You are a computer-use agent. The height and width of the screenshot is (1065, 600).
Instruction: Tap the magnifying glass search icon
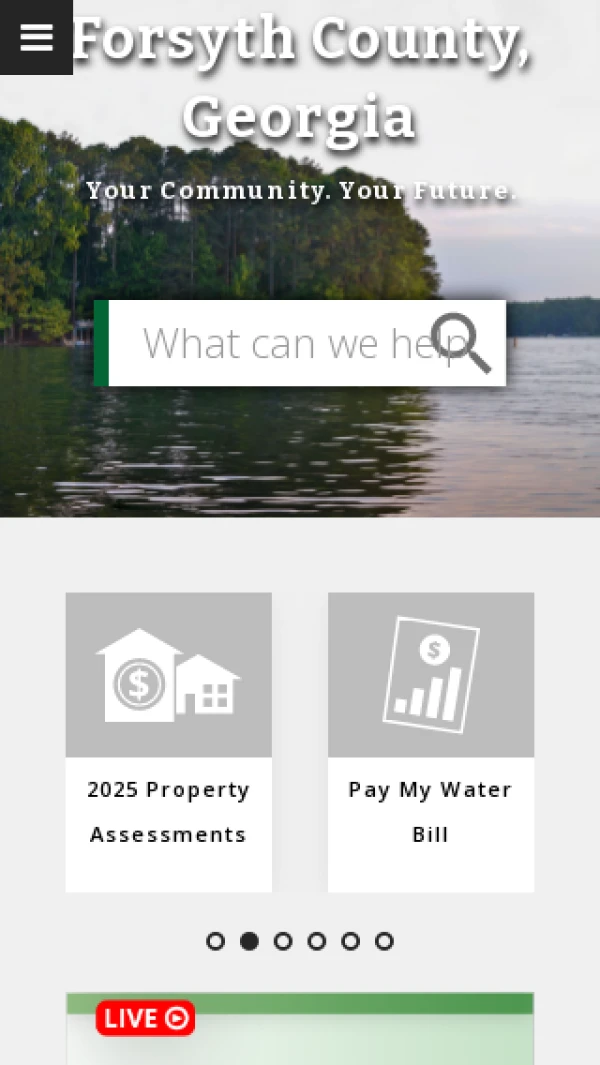coord(461,343)
